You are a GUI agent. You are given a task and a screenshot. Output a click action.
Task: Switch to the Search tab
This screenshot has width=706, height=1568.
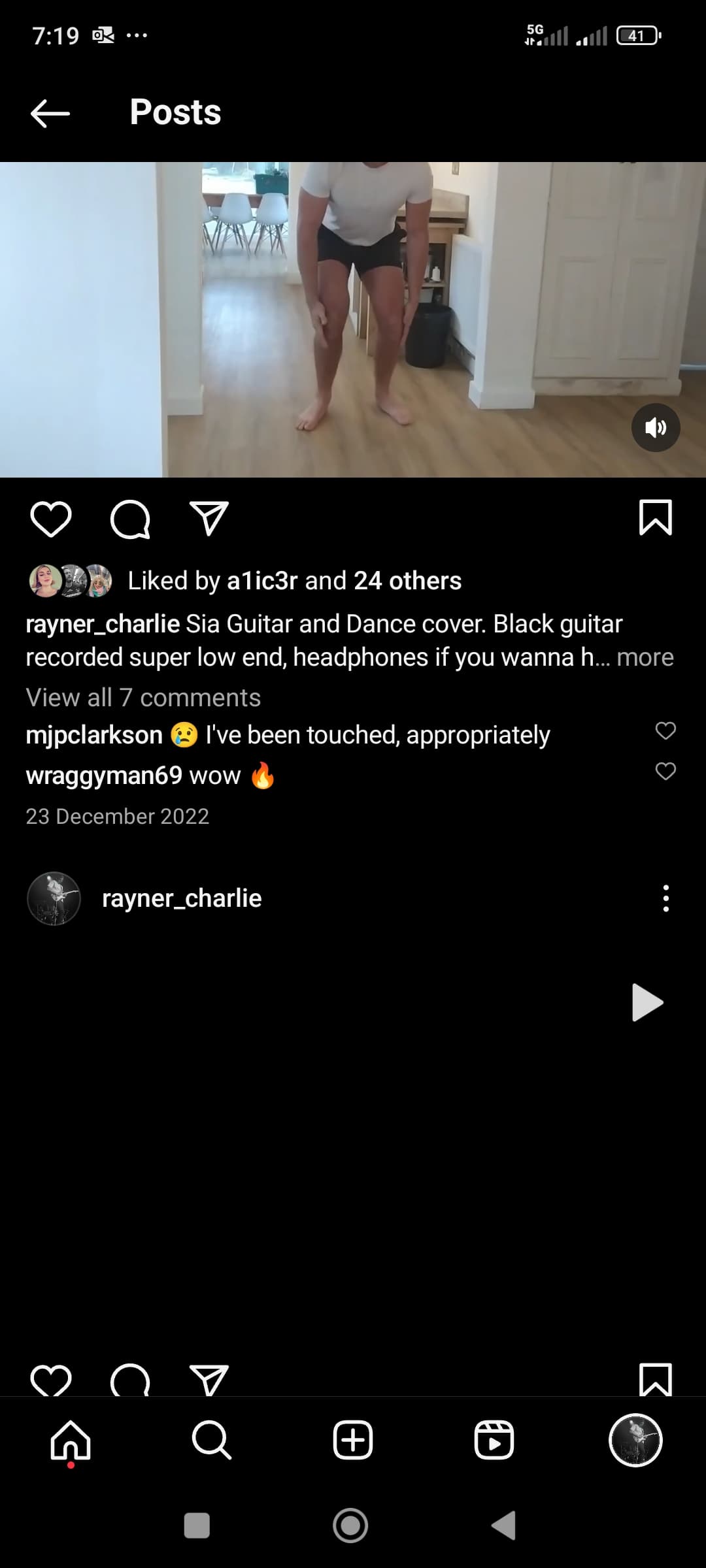tap(212, 1440)
